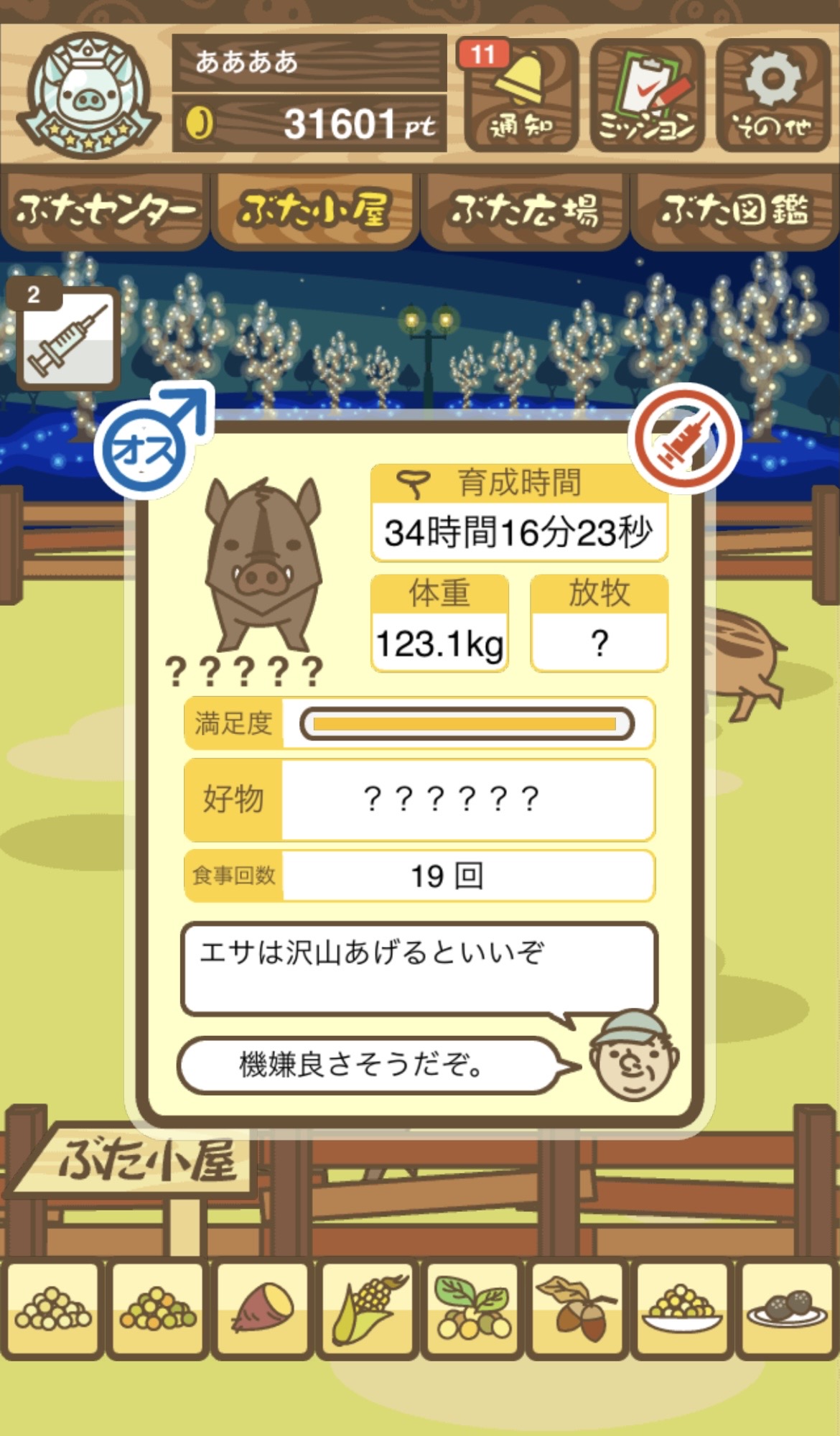
Task: Open the その他 settings gear
Action: [x=773, y=94]
